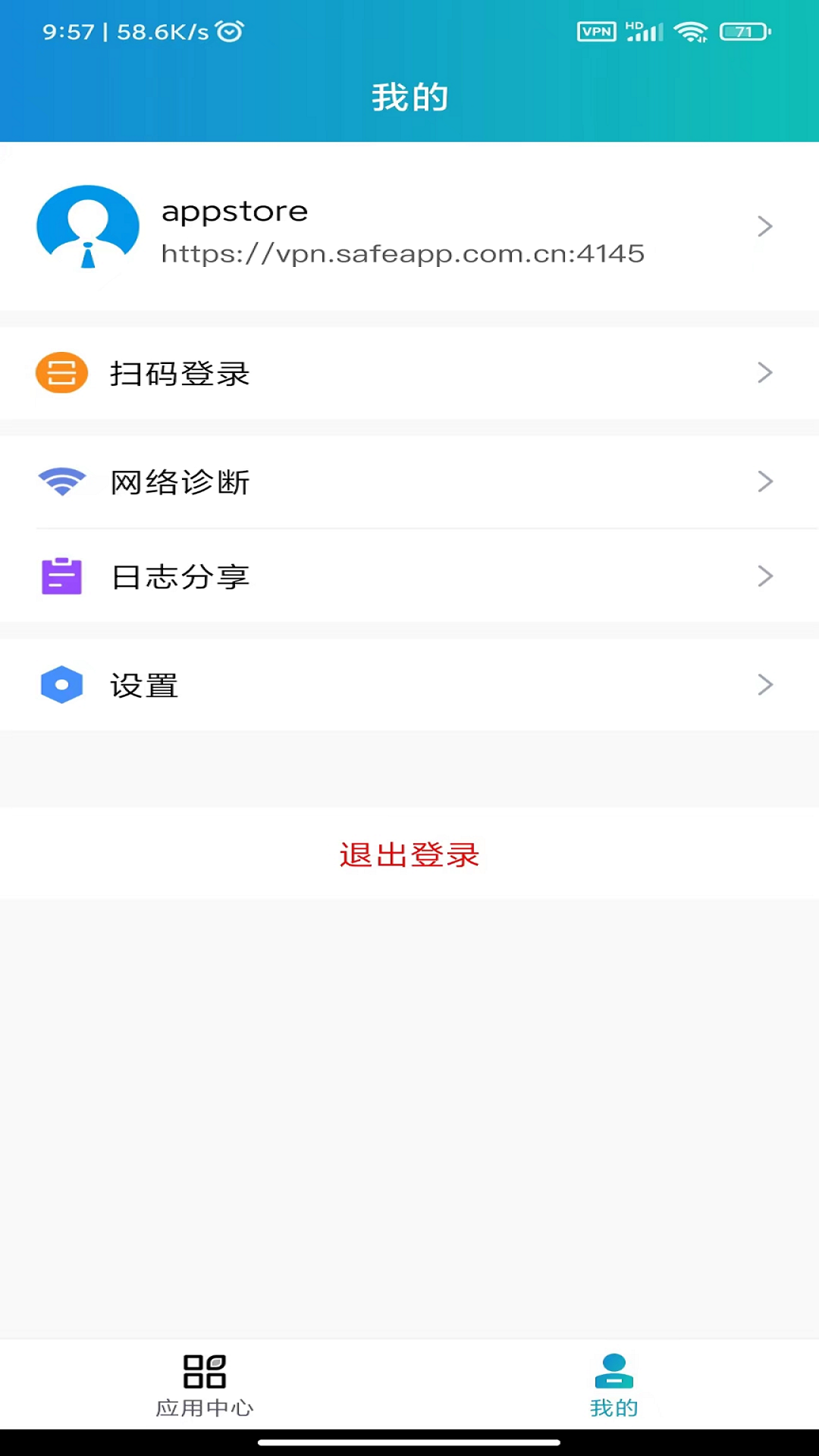The height and width of the screenshot is (1456, 819).
Task: Tap the settings hexagon icon
Action: click(61, 684)
